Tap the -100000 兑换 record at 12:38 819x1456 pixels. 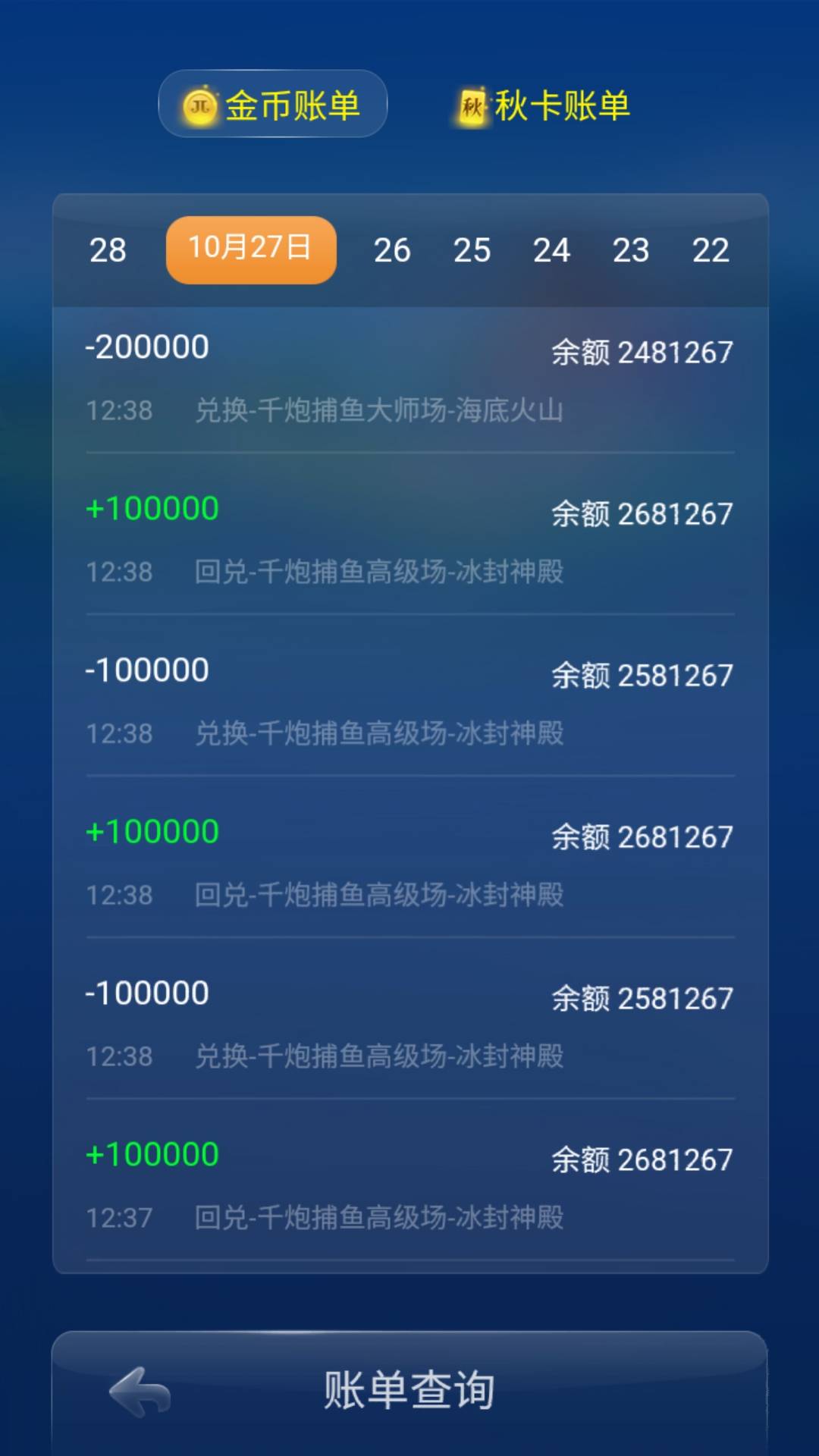pyautogui.click(x=409, y=698)
